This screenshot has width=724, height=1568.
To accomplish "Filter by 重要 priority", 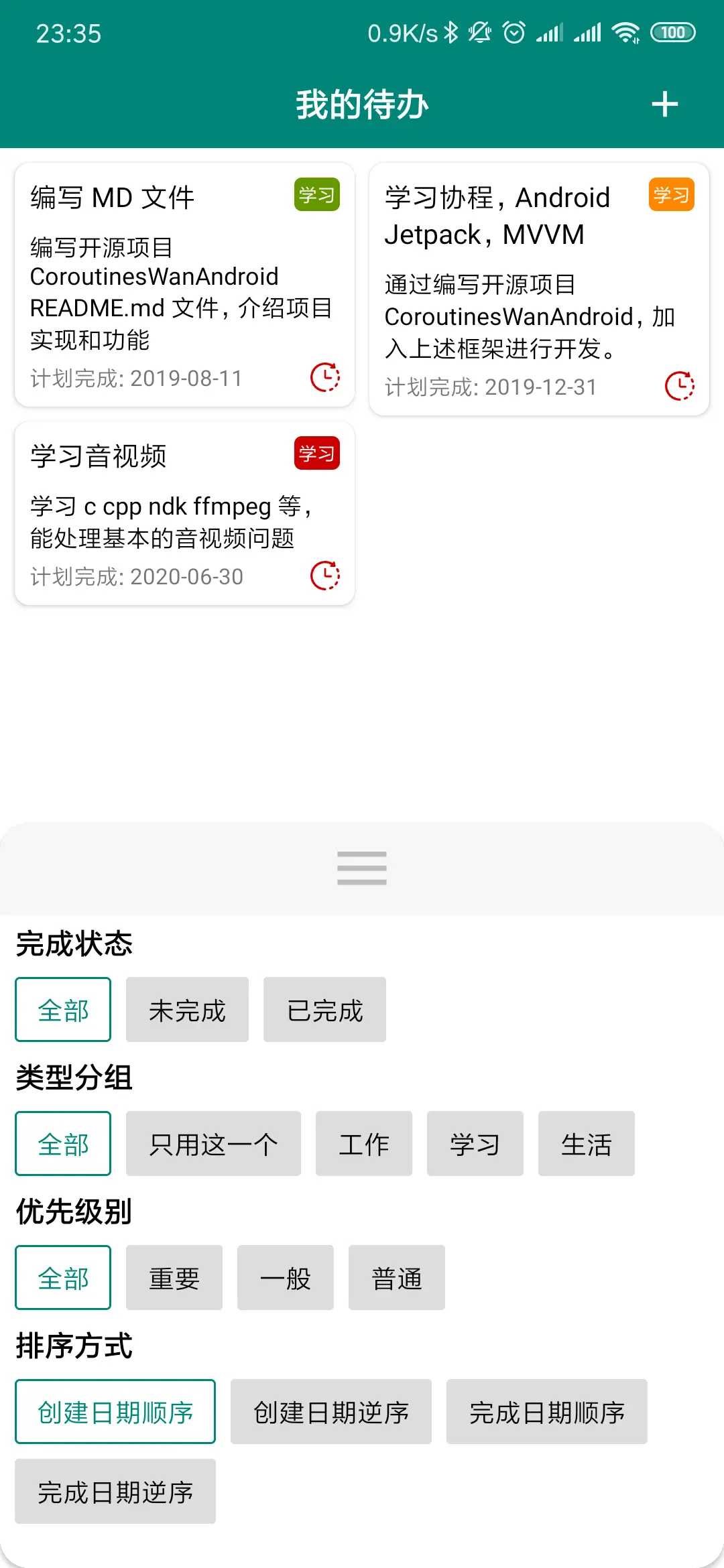I will tap(174, 1278).
